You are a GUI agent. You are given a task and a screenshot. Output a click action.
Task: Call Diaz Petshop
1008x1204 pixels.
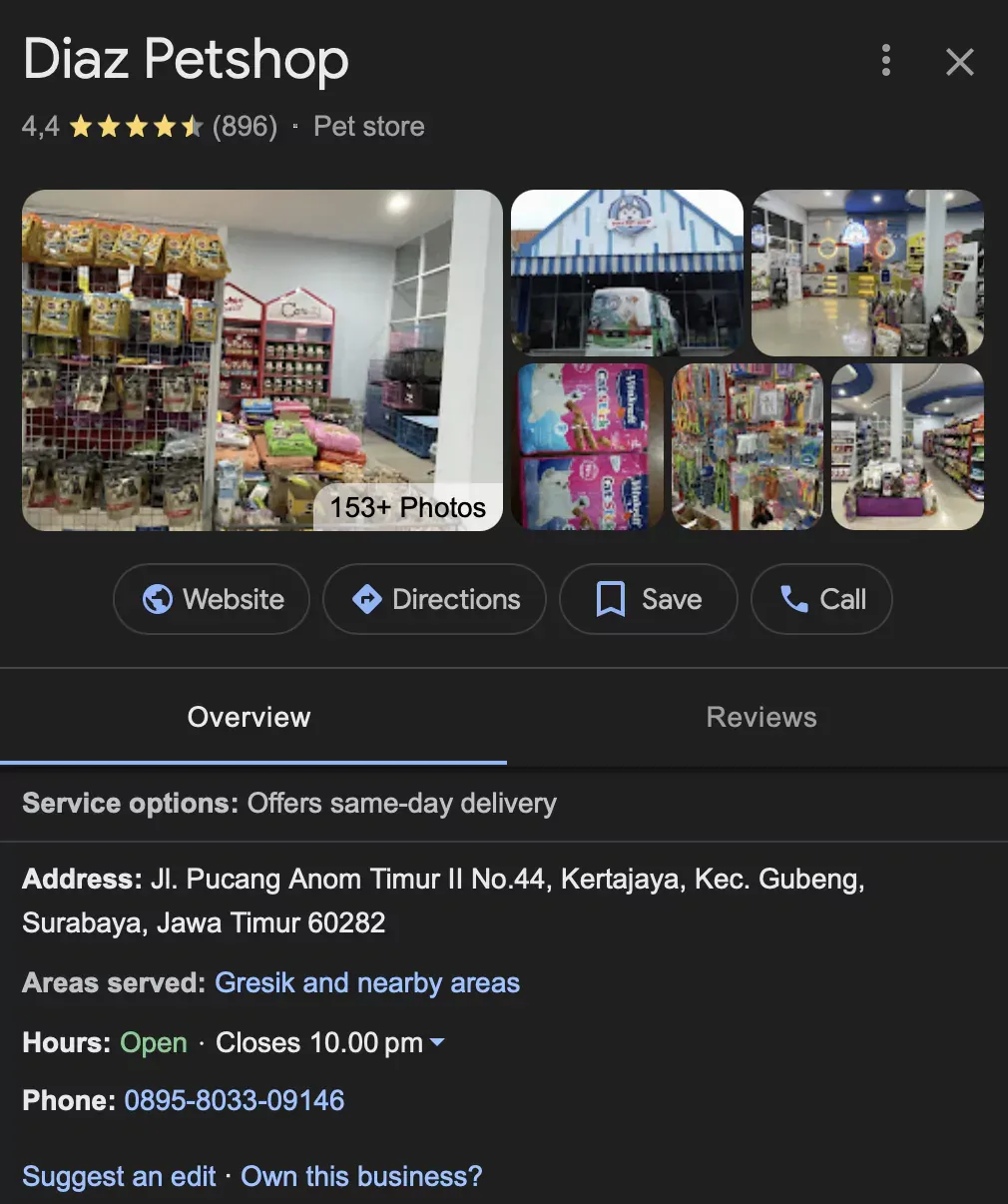pyautogui.click(x=820, y=599)
